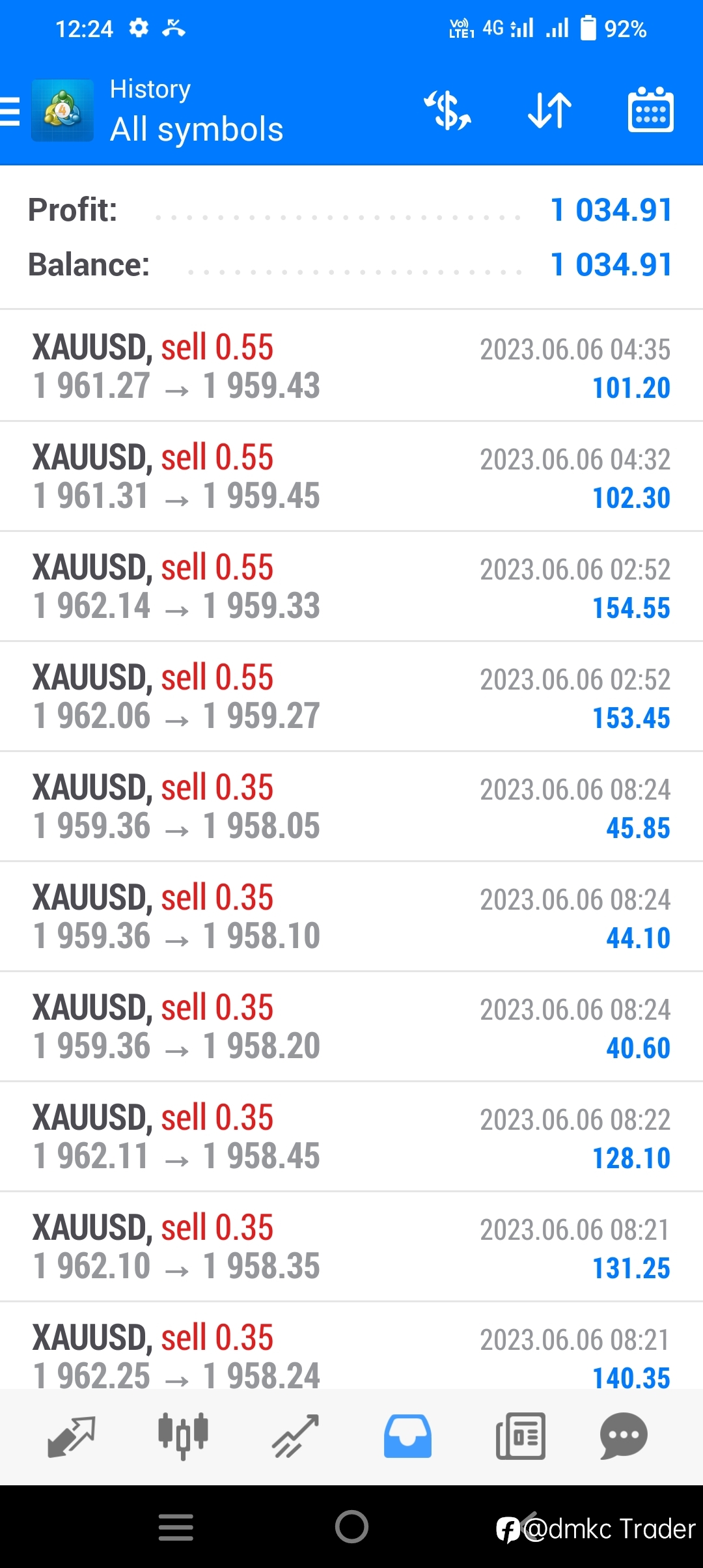Viewport: 703px width, 1568px height.
Task: Go to the Android home screen
Action: click(351, 1527)
